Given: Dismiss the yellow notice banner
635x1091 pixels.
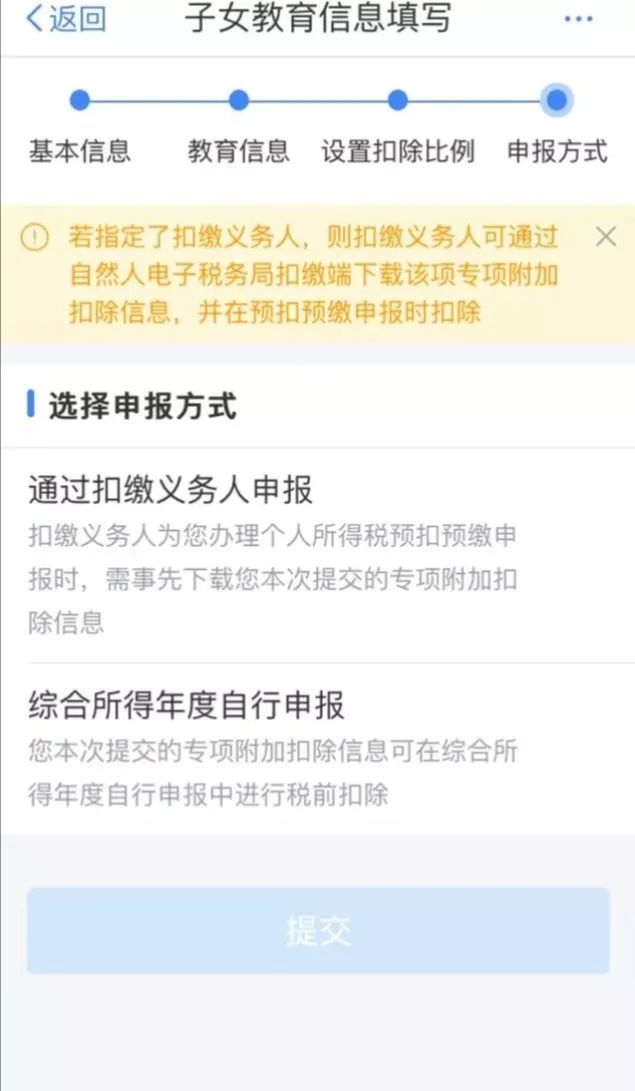Looking at the screenshot, I should [606, 237].
